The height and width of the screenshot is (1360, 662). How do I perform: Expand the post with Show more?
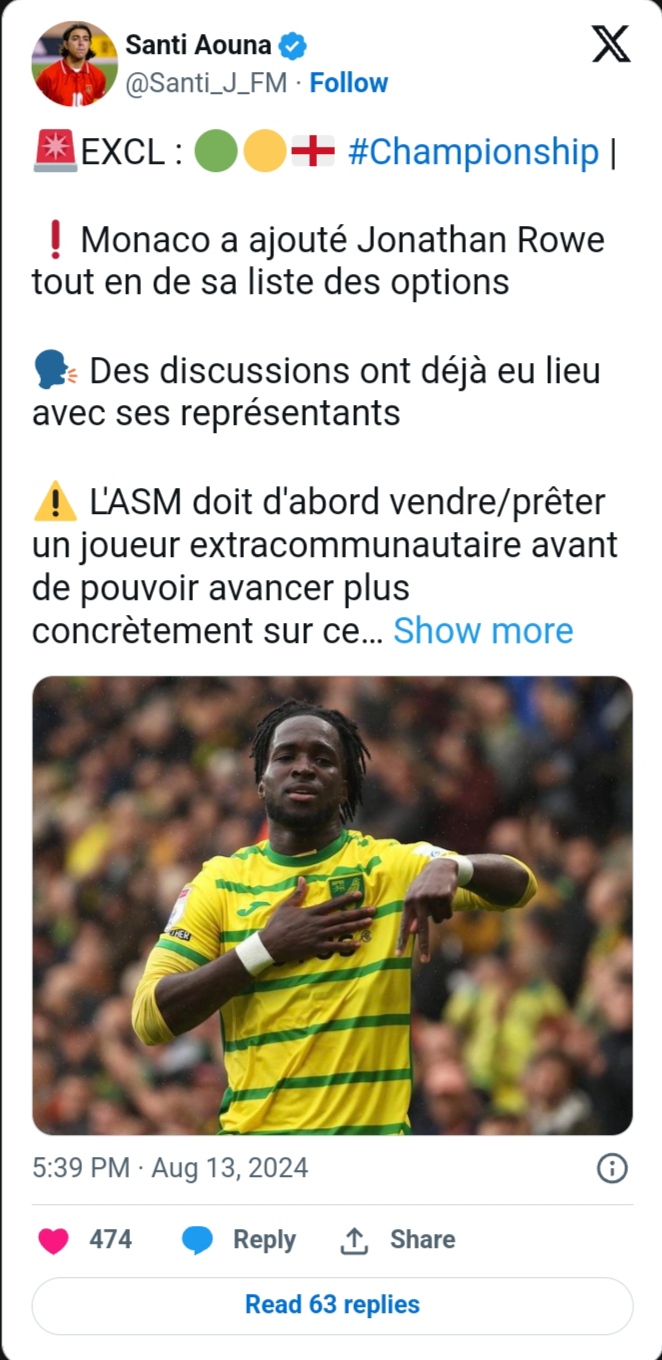coord(483,631)
